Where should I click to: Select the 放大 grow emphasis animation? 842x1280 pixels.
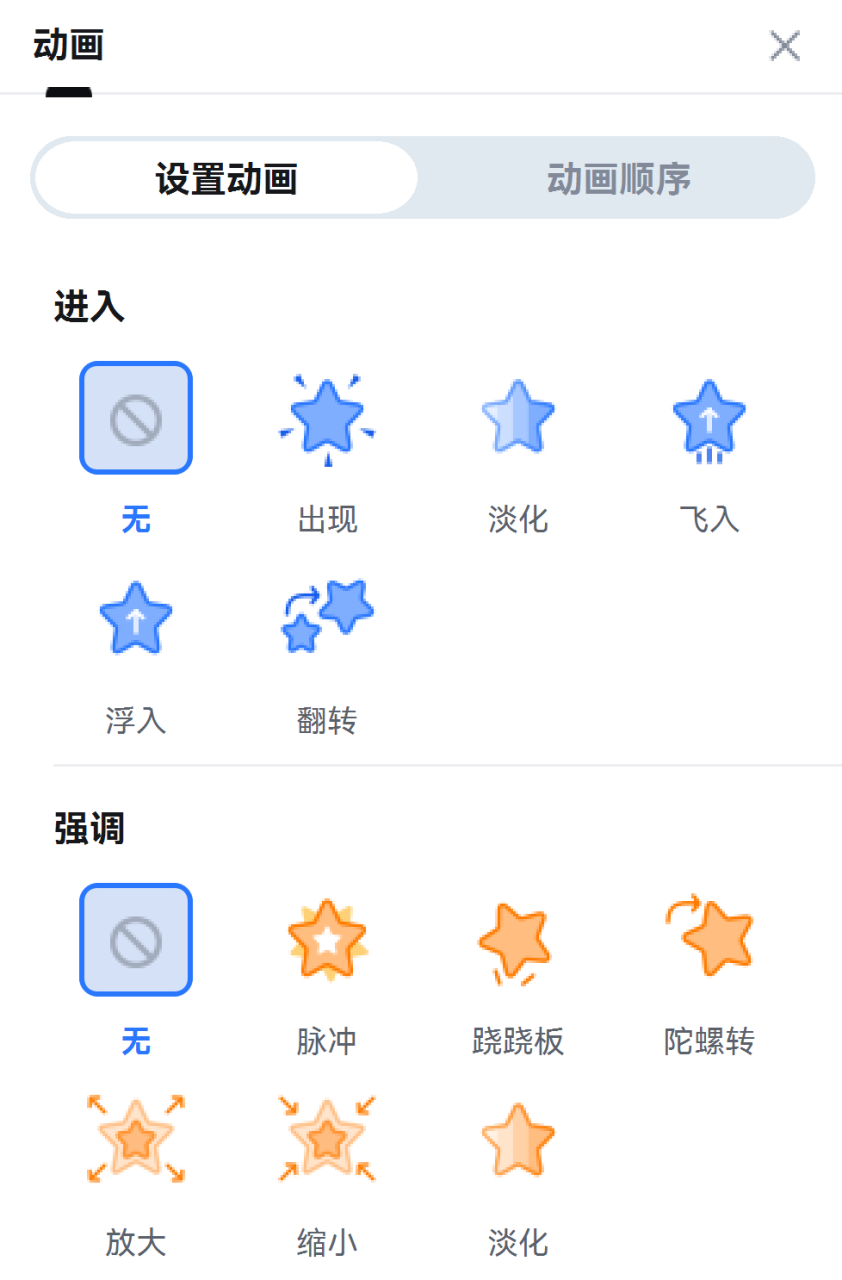click(x=136, y=1138)
